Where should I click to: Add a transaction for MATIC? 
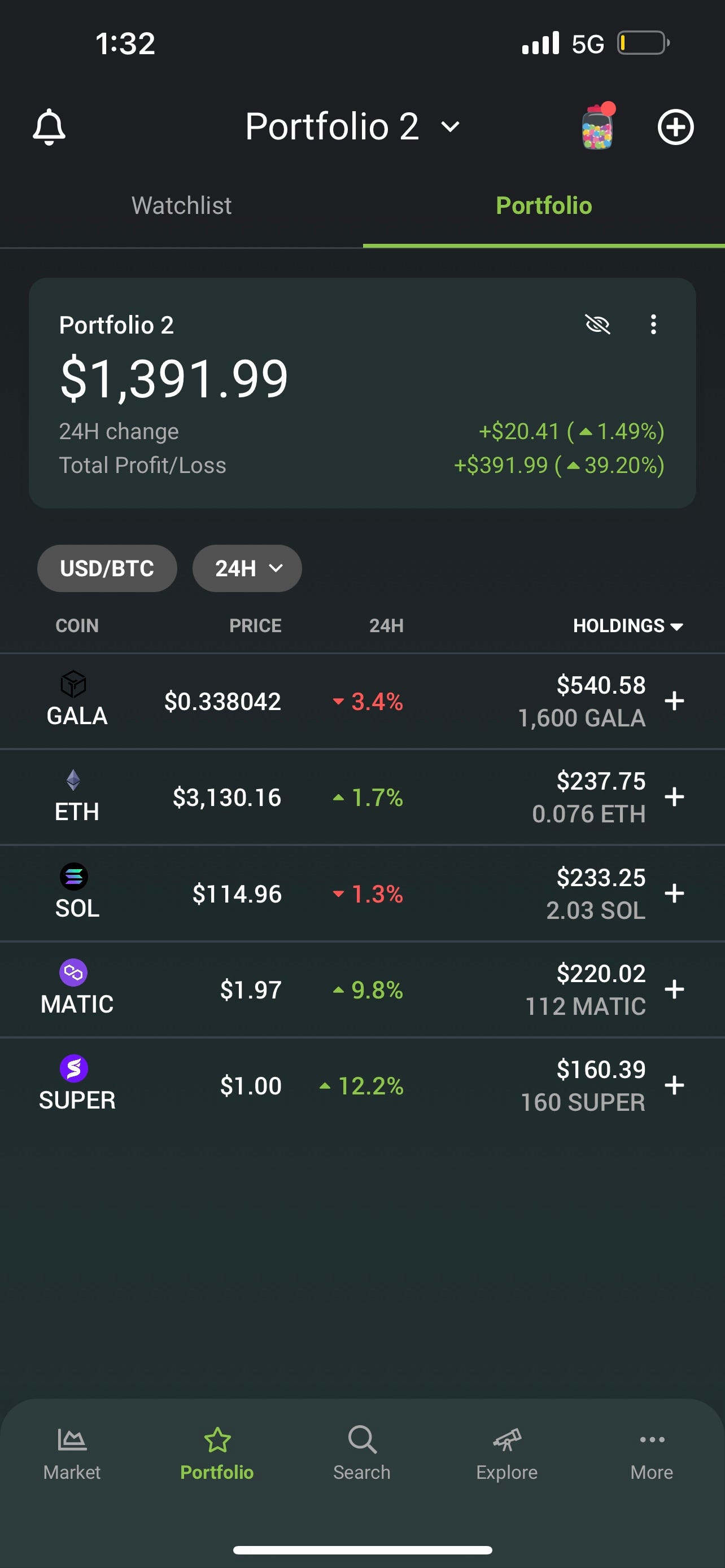click(x=674, y=989)
